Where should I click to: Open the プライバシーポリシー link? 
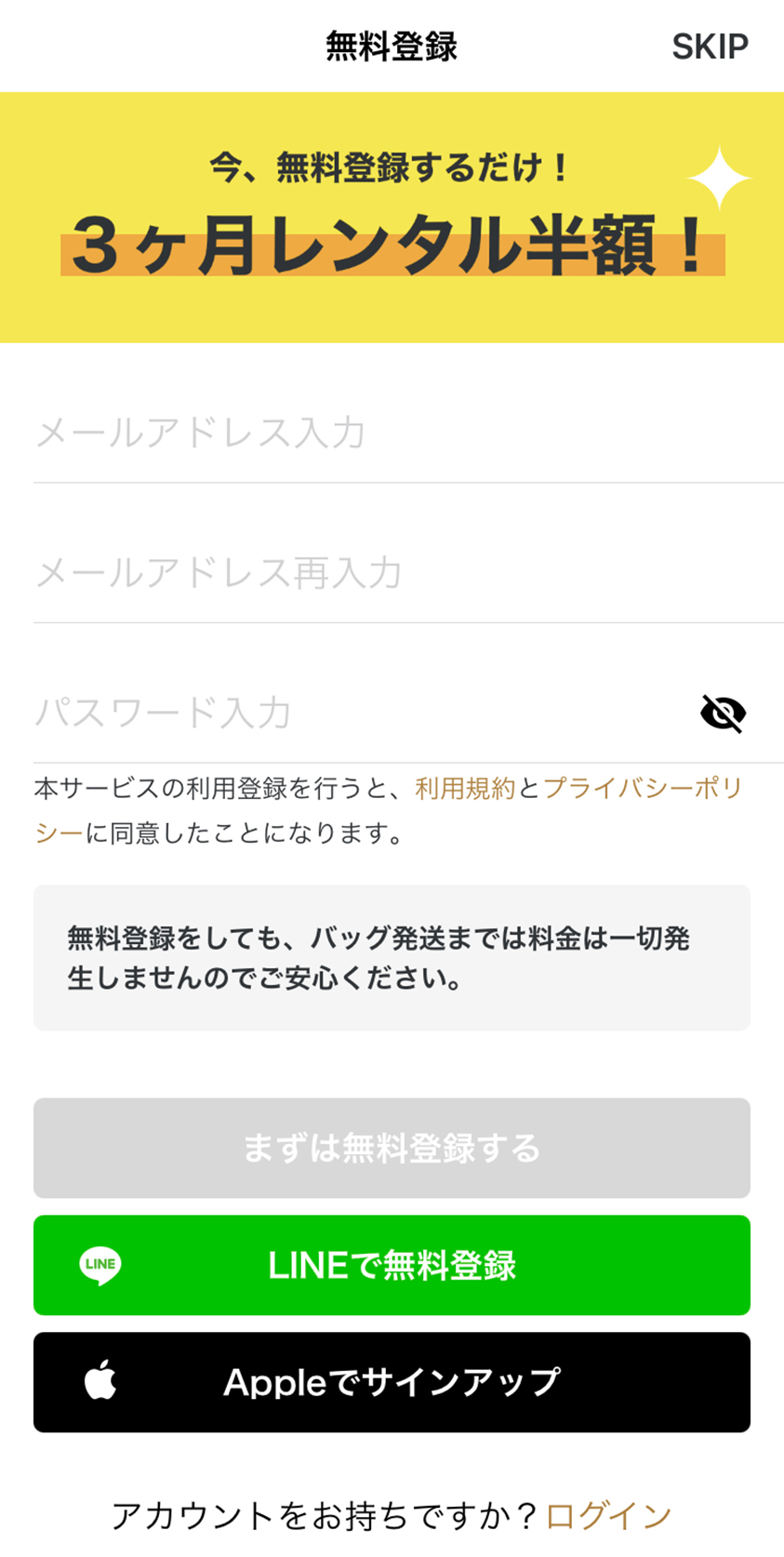tap(642, 789)
